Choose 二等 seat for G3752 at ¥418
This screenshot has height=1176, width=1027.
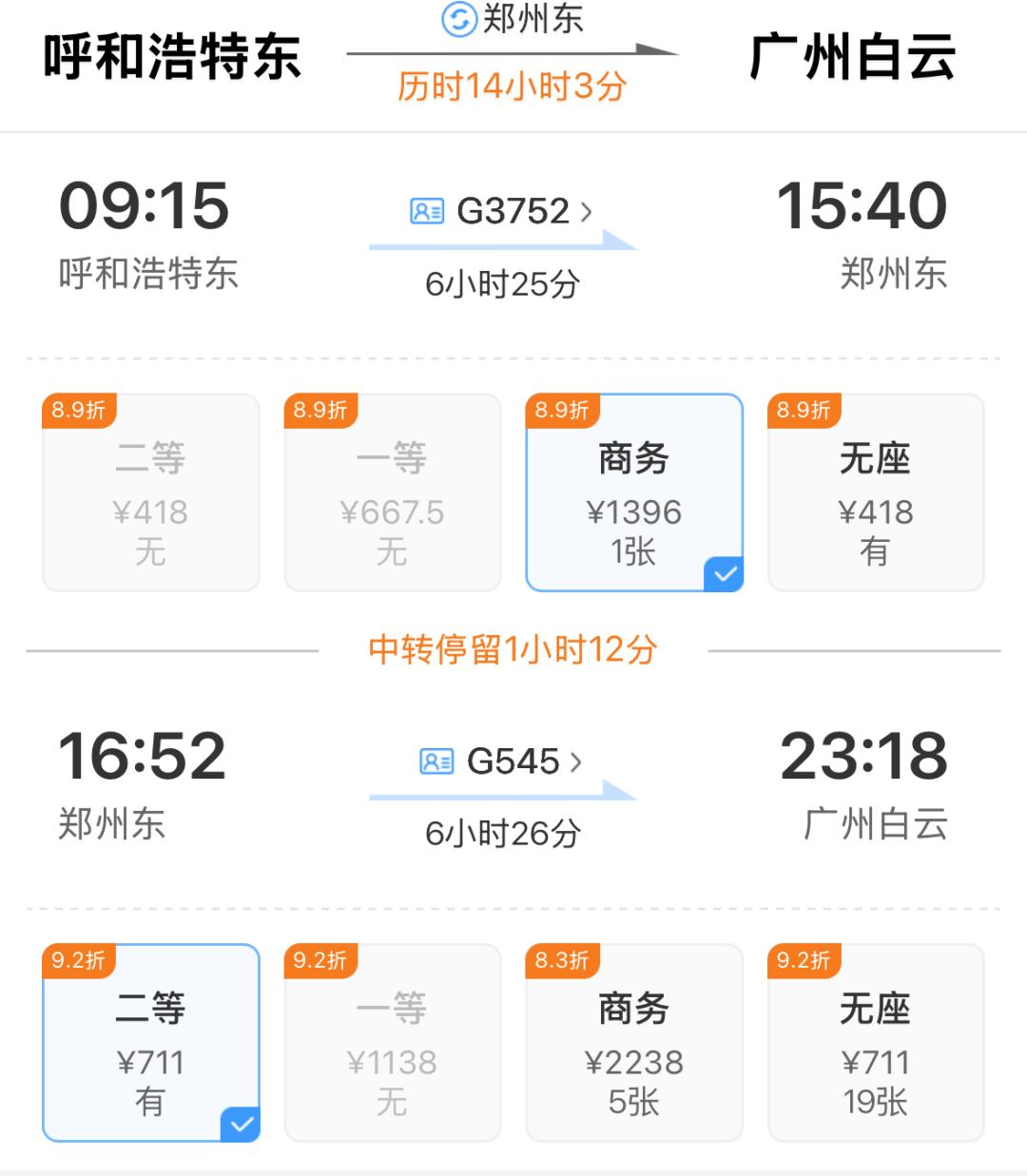point(150,492)
